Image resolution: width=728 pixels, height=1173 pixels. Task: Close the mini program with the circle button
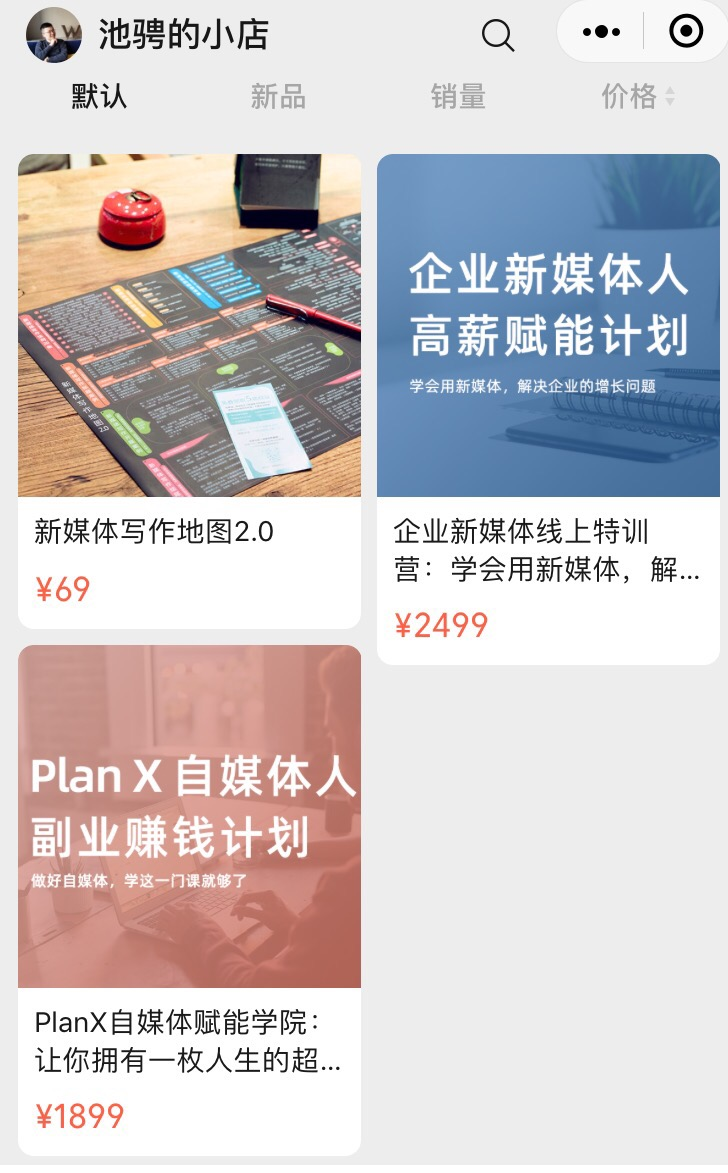pyautogui.click(x=685, y=31)
